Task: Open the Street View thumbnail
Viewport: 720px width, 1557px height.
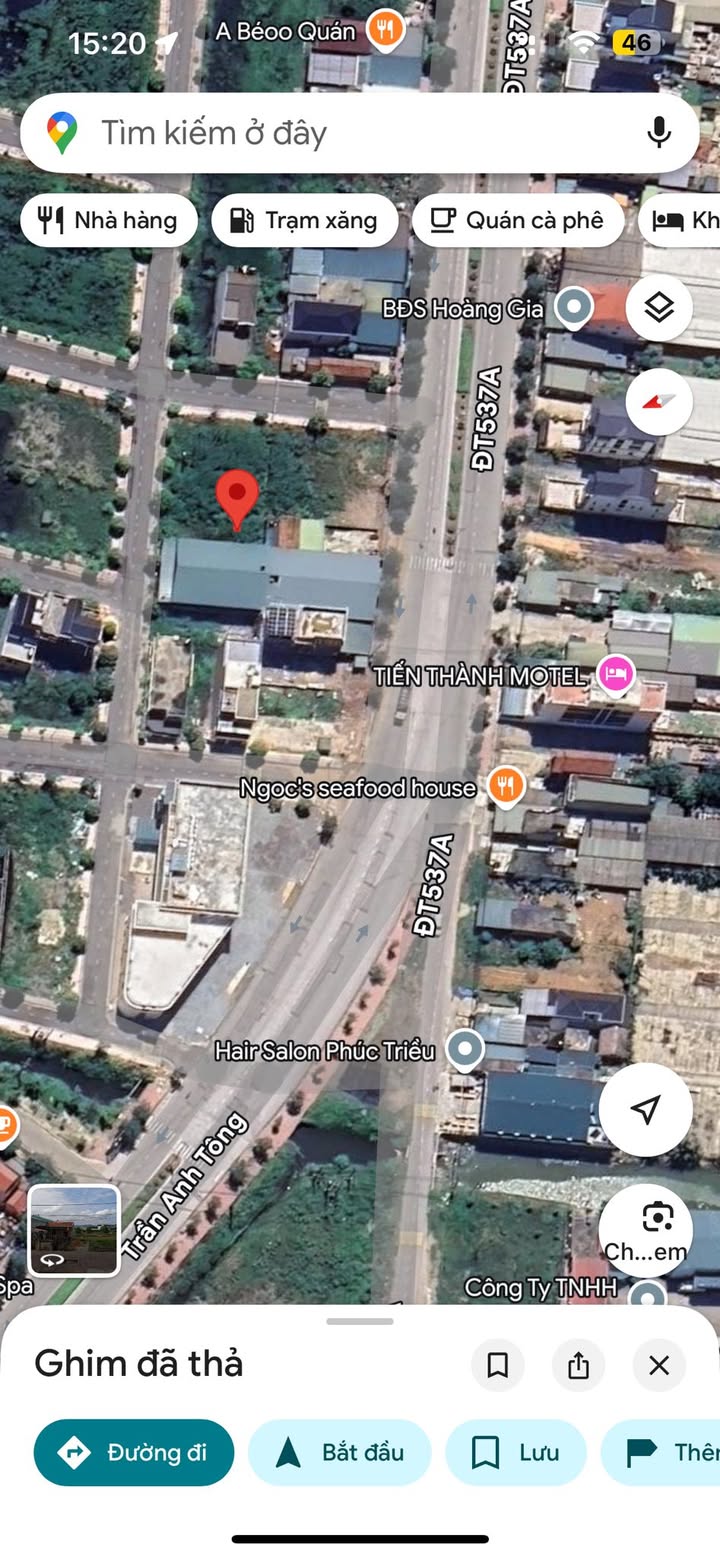Action: (x=74, y=1230)
